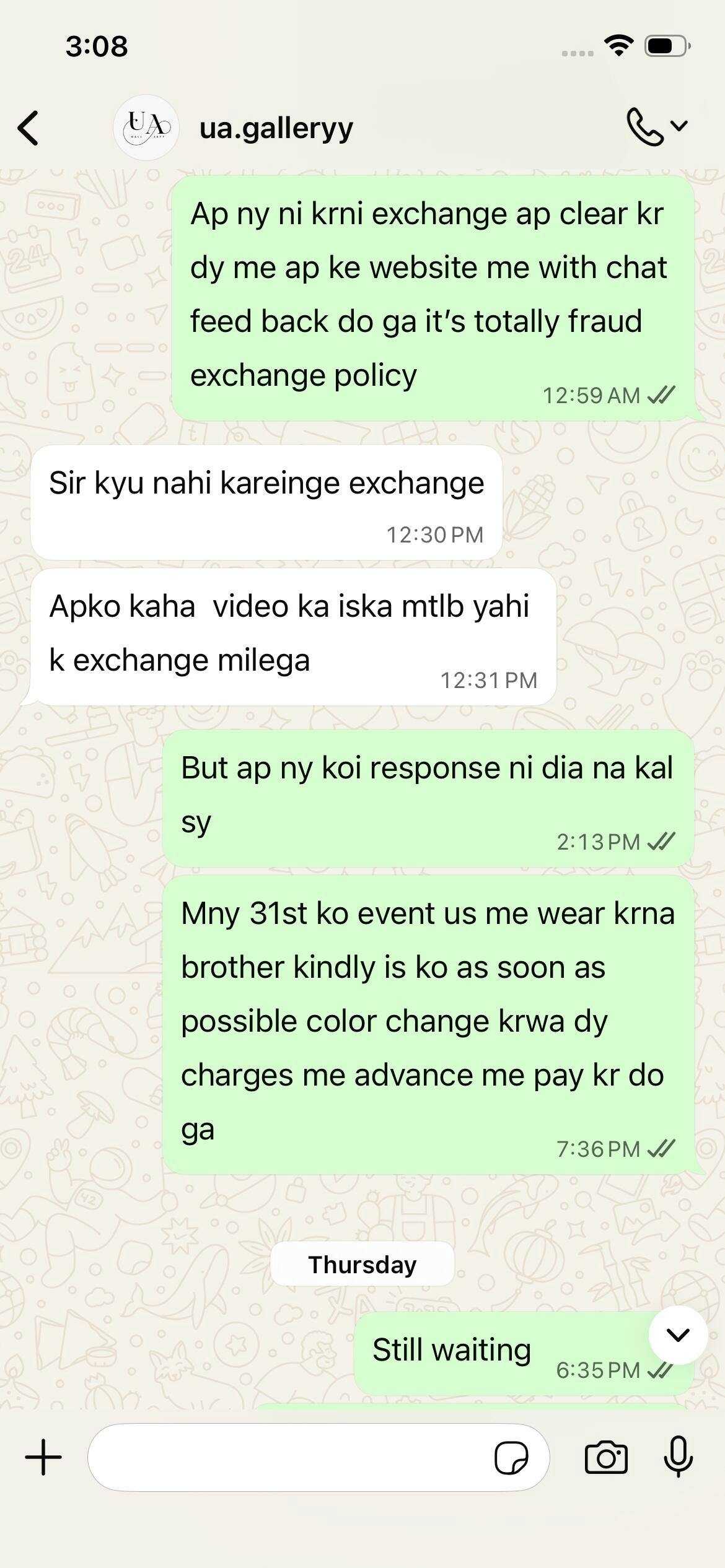The image size is (725, 1568).
Task: Open ua.galleryy contact info
Action: pyautogui.click(x=276, y=128)
